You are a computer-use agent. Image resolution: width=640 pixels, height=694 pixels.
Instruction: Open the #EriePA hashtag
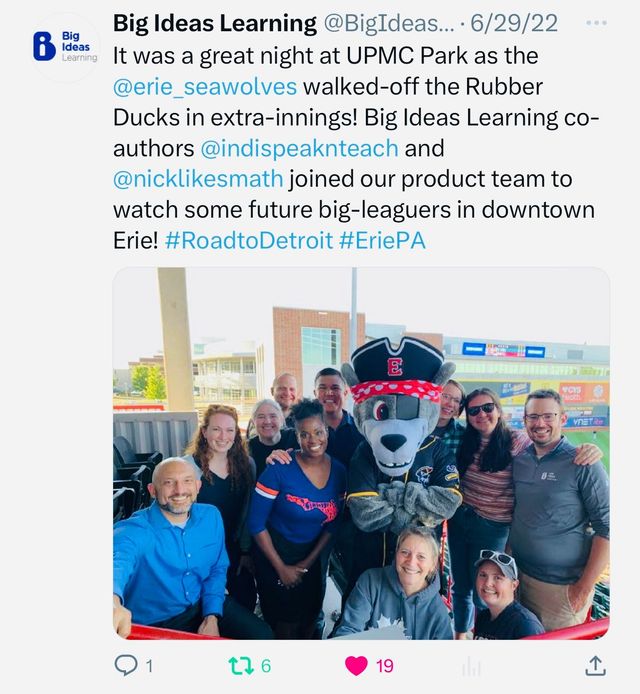point(382,242)
